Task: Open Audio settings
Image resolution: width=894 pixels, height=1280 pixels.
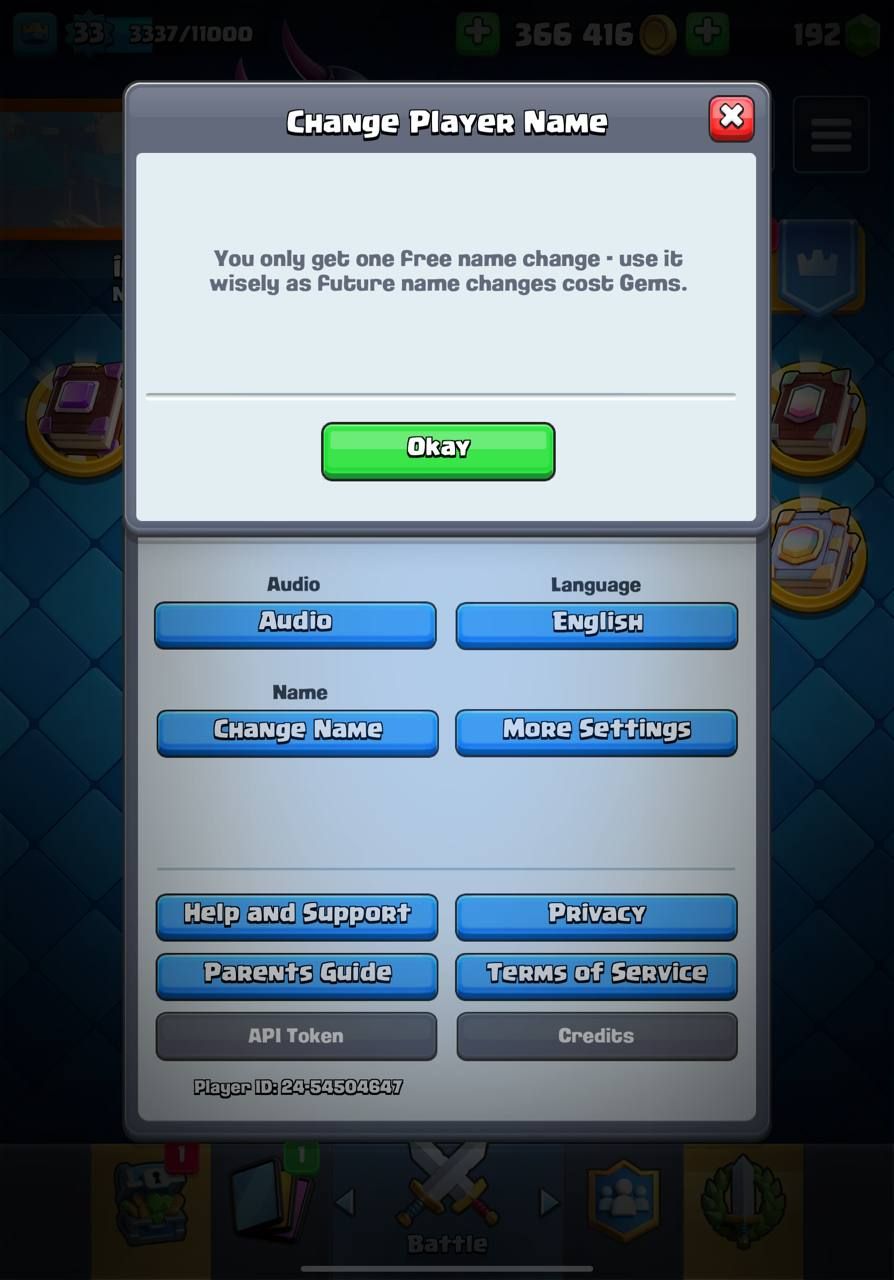Action: click(295, 623)
